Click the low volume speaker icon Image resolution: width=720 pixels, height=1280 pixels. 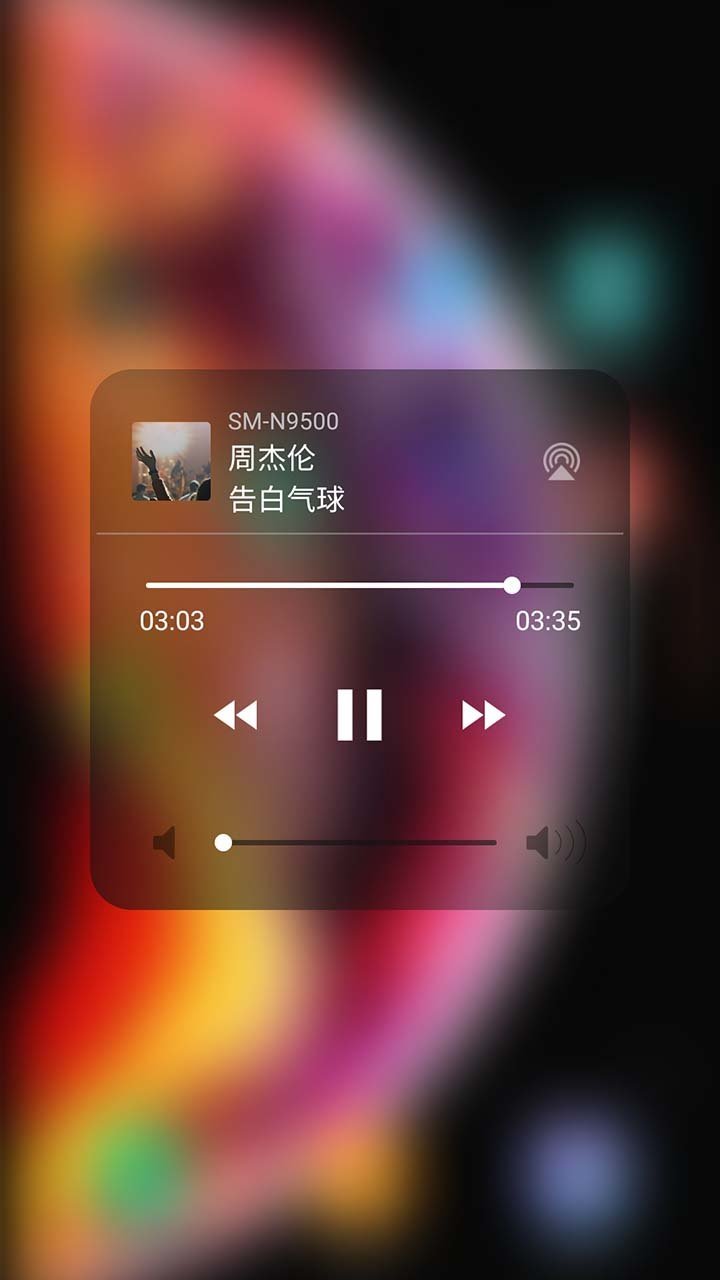pos(163,843)
